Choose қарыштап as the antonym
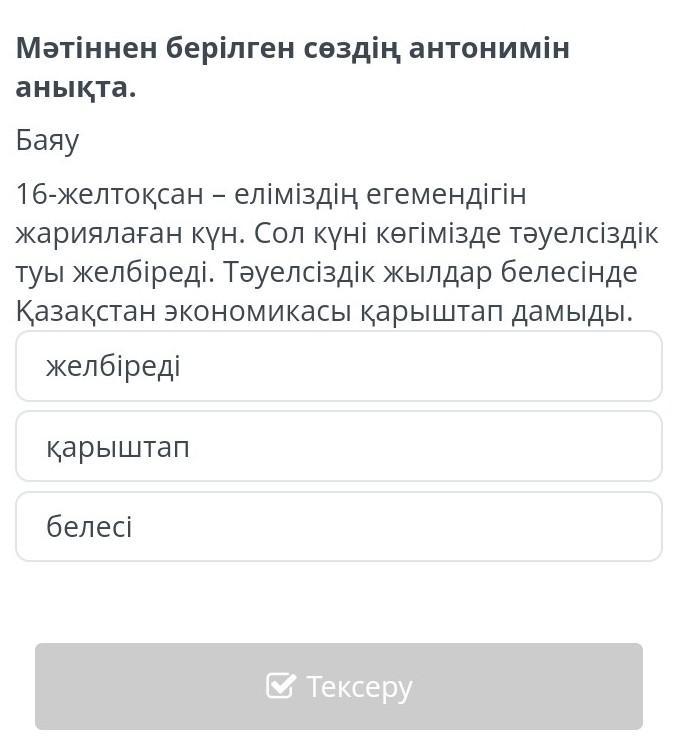699x754 pixels. (339, 446)
